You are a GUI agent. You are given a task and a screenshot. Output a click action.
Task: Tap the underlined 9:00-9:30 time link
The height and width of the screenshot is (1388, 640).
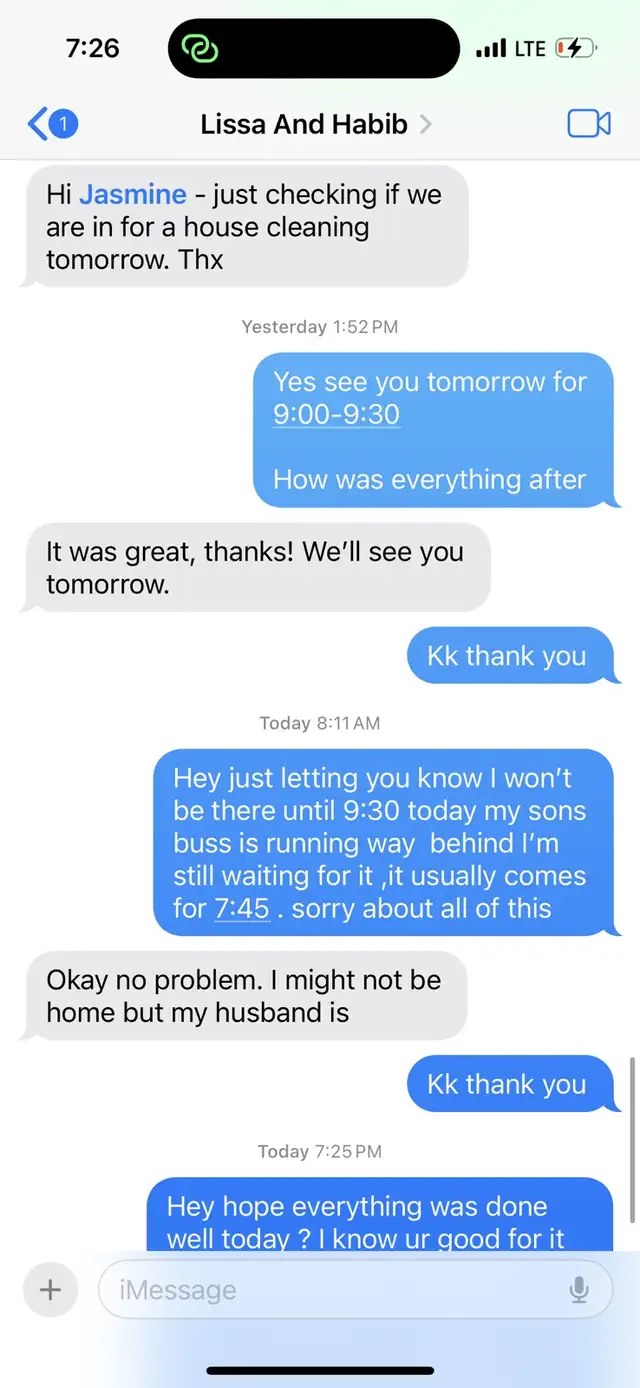pos(336,414)
